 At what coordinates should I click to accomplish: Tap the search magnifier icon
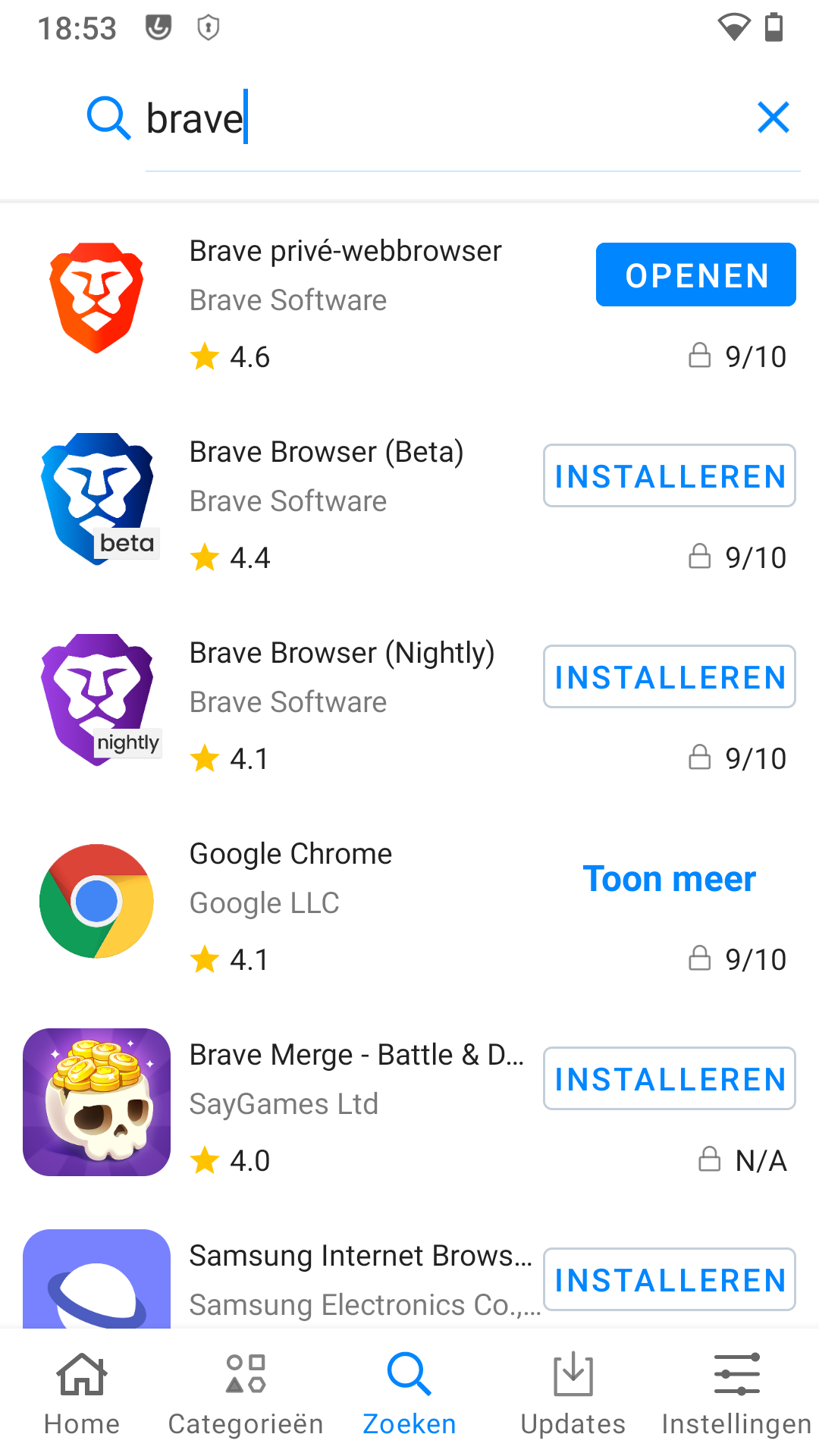[x=108, y=118]
